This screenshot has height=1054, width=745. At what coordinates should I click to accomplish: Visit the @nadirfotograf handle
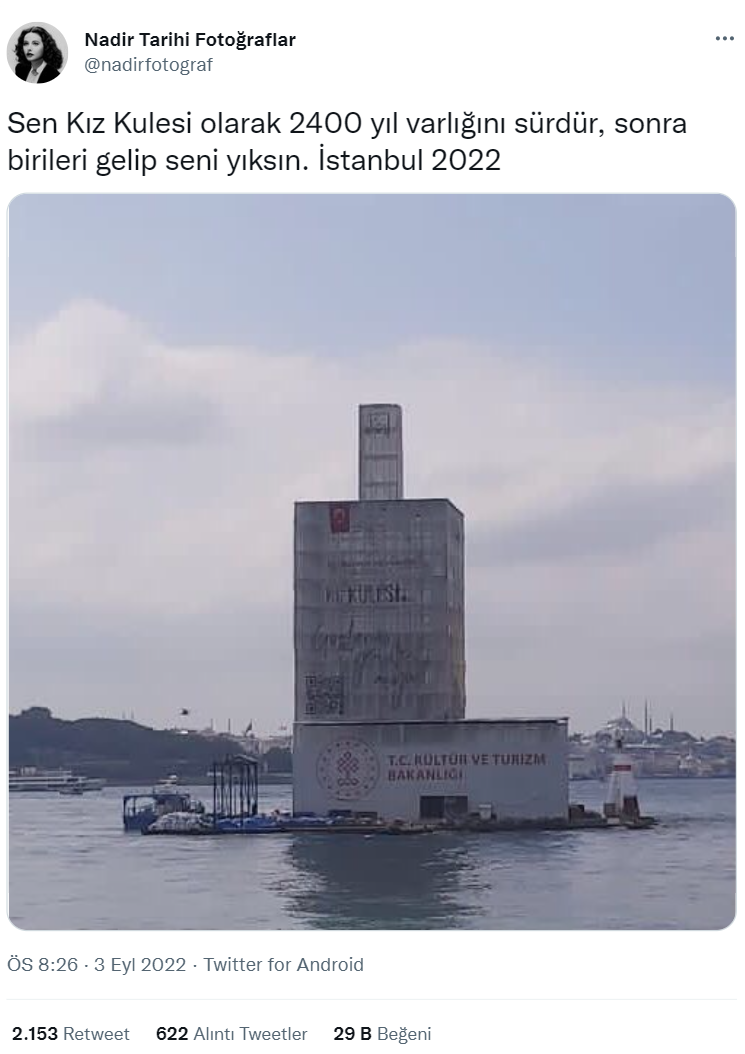pyautogui.click(x=148, y=65)
